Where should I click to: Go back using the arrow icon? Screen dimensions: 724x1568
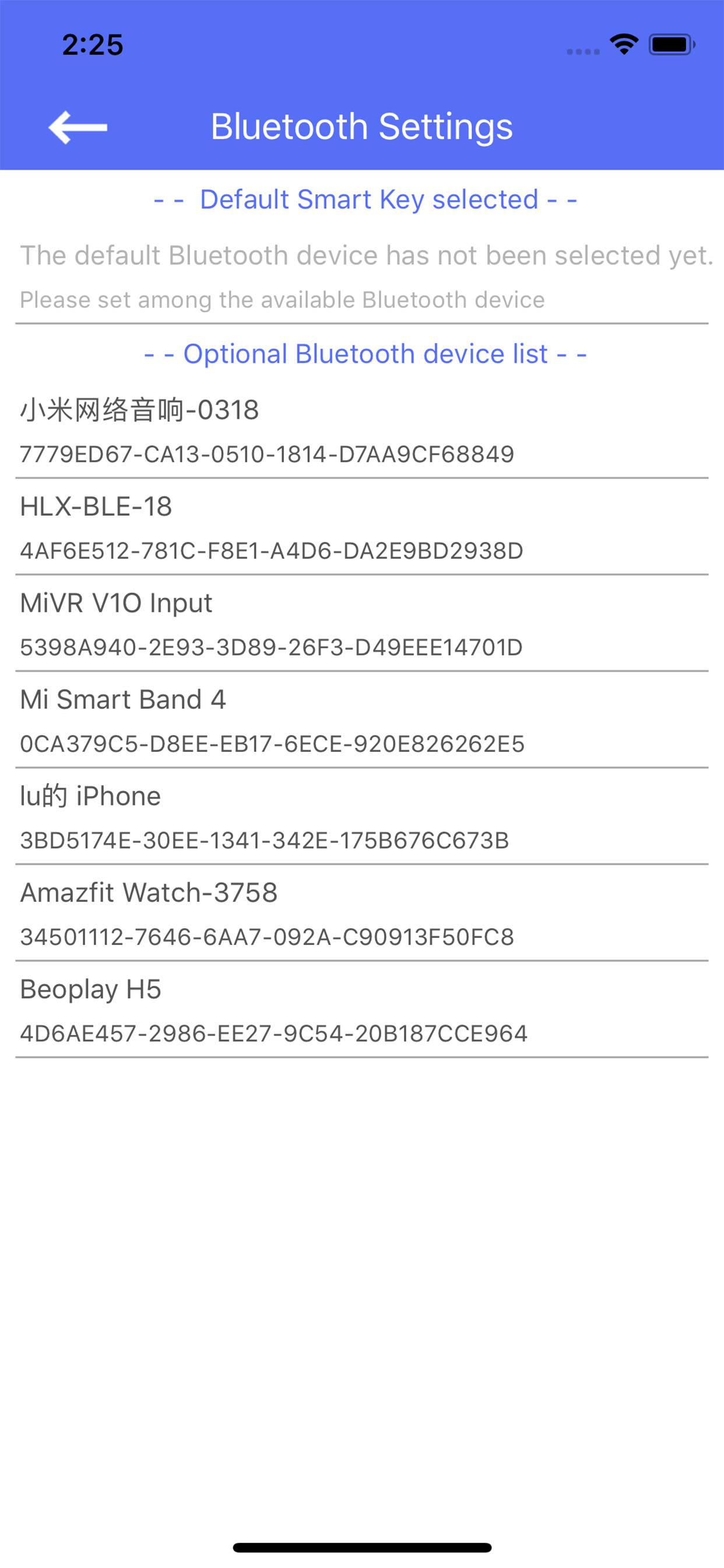(78, 127)
